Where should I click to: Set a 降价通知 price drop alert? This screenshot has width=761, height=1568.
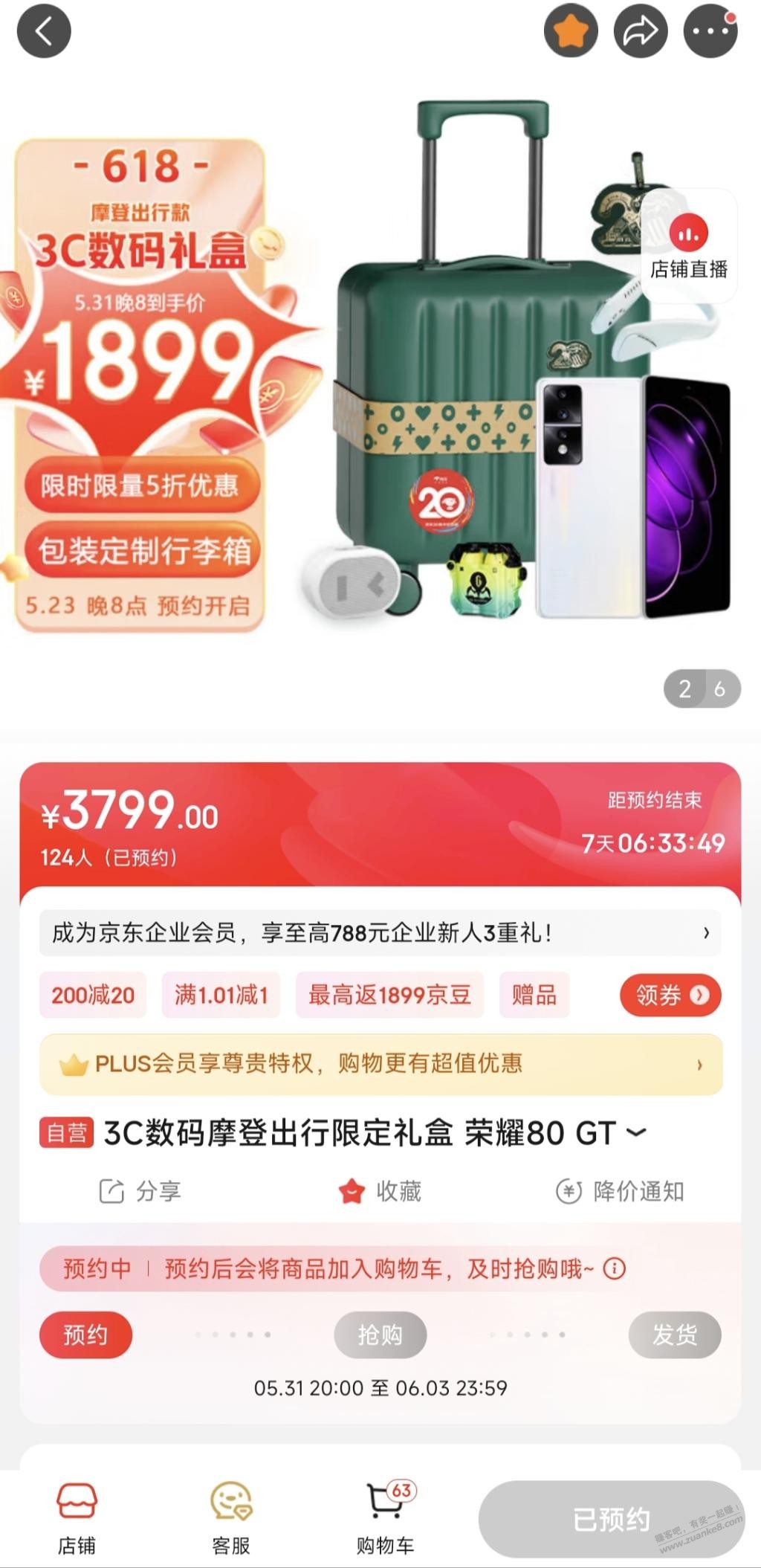[x=621, y=1191]
